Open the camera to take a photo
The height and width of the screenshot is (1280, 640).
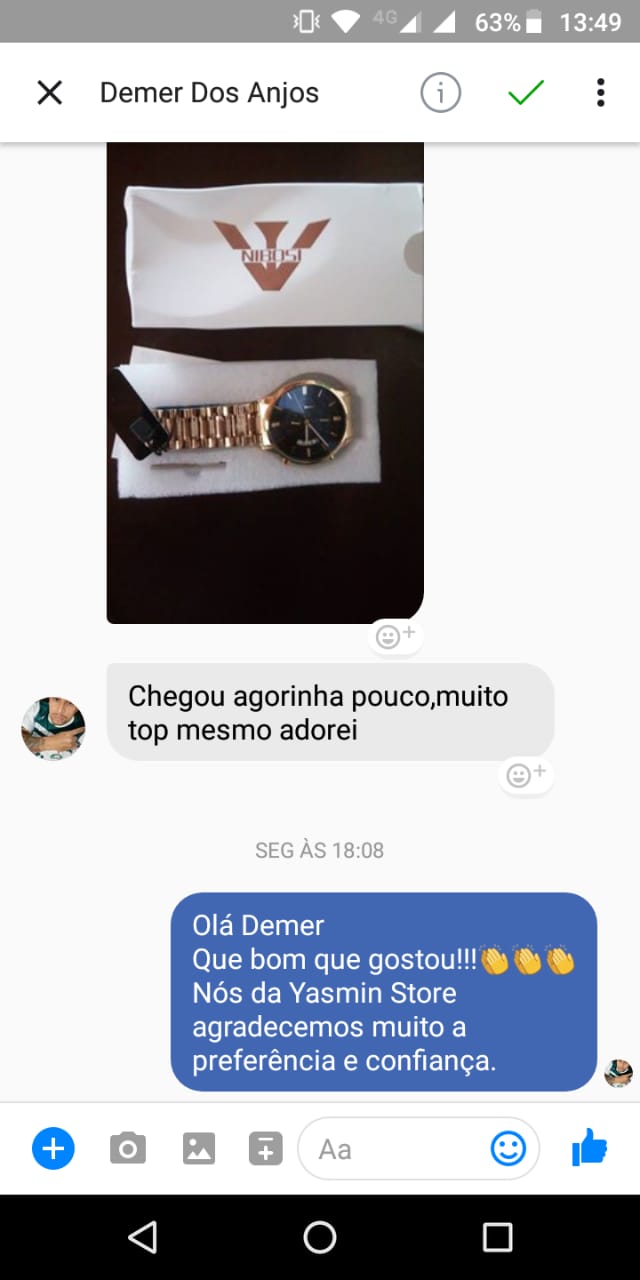pos(127,1149)
